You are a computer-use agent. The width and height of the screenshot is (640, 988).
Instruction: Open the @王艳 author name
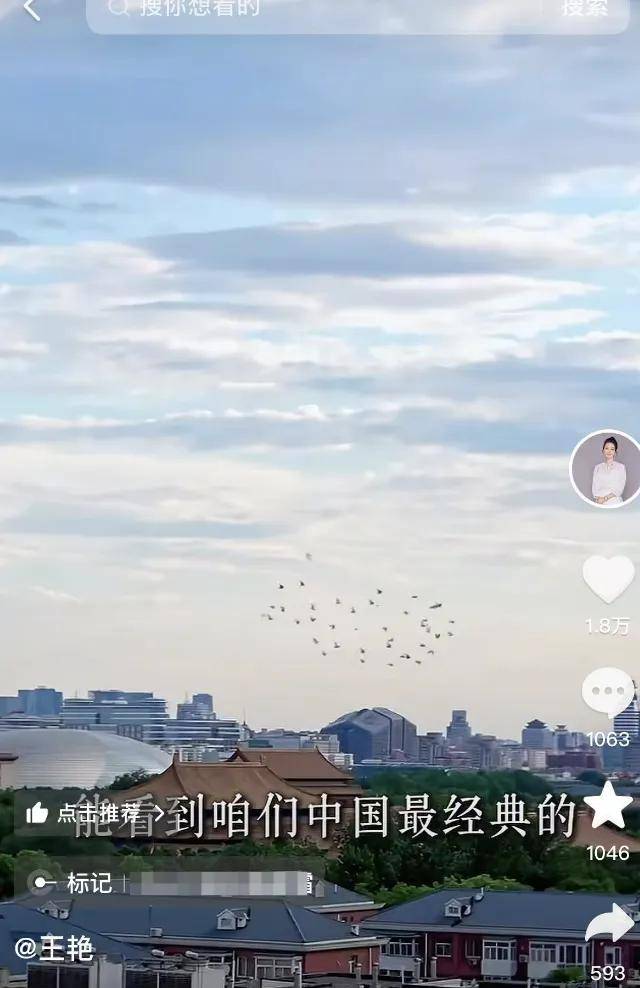pos(53,947)
